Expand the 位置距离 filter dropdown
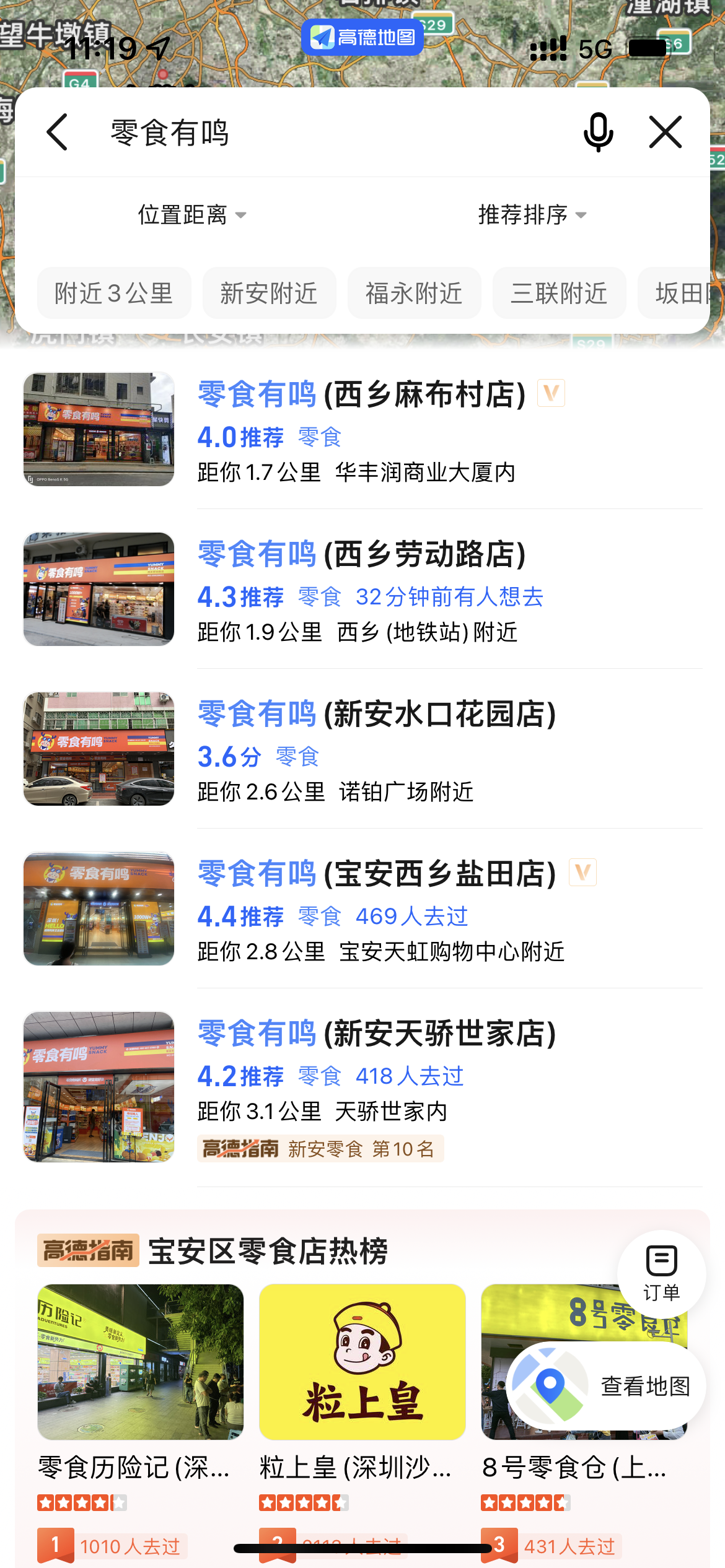The image size is (725, 1568). pyautogui.click(x=192, y=215)
